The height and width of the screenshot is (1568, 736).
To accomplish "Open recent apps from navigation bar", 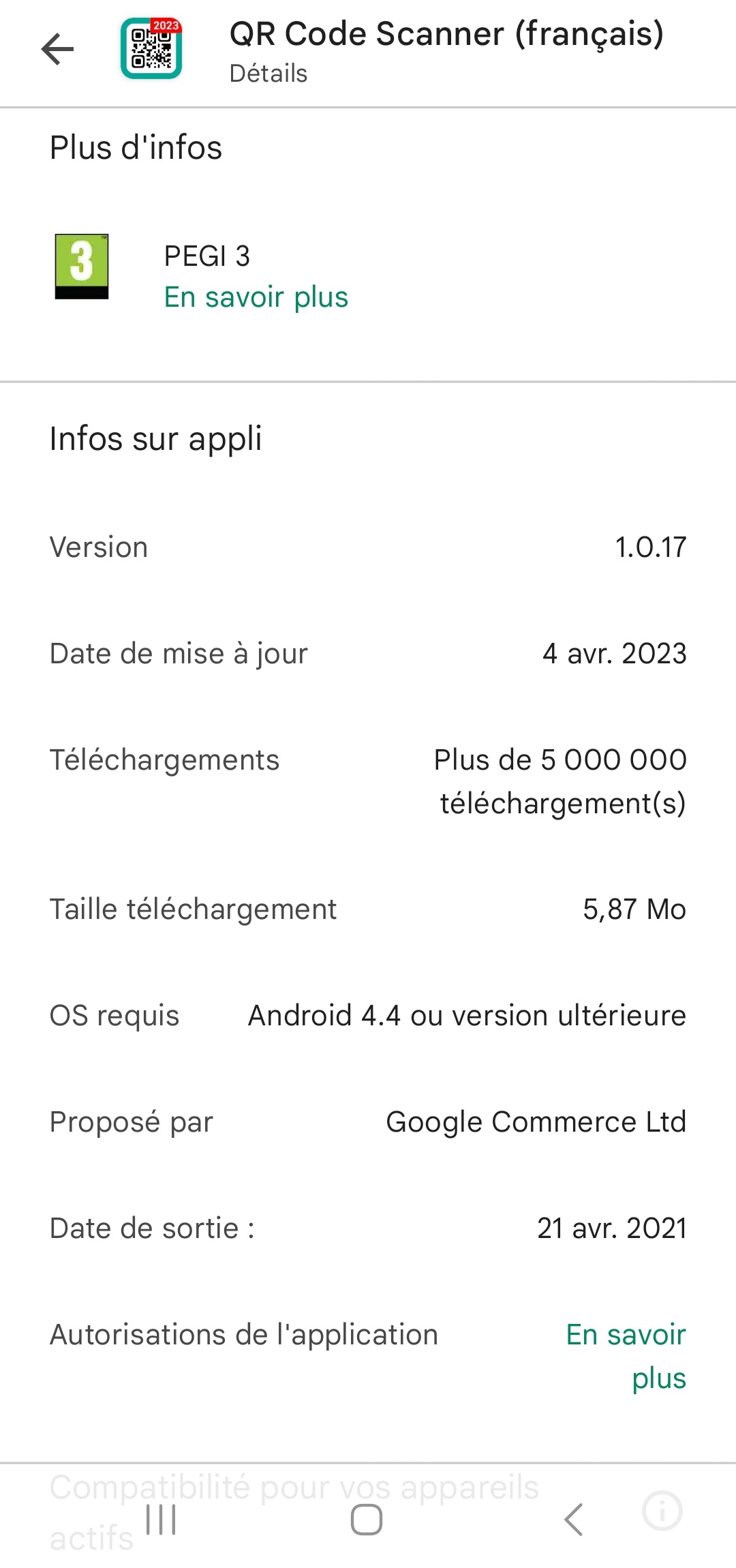I will [161, 1520].
